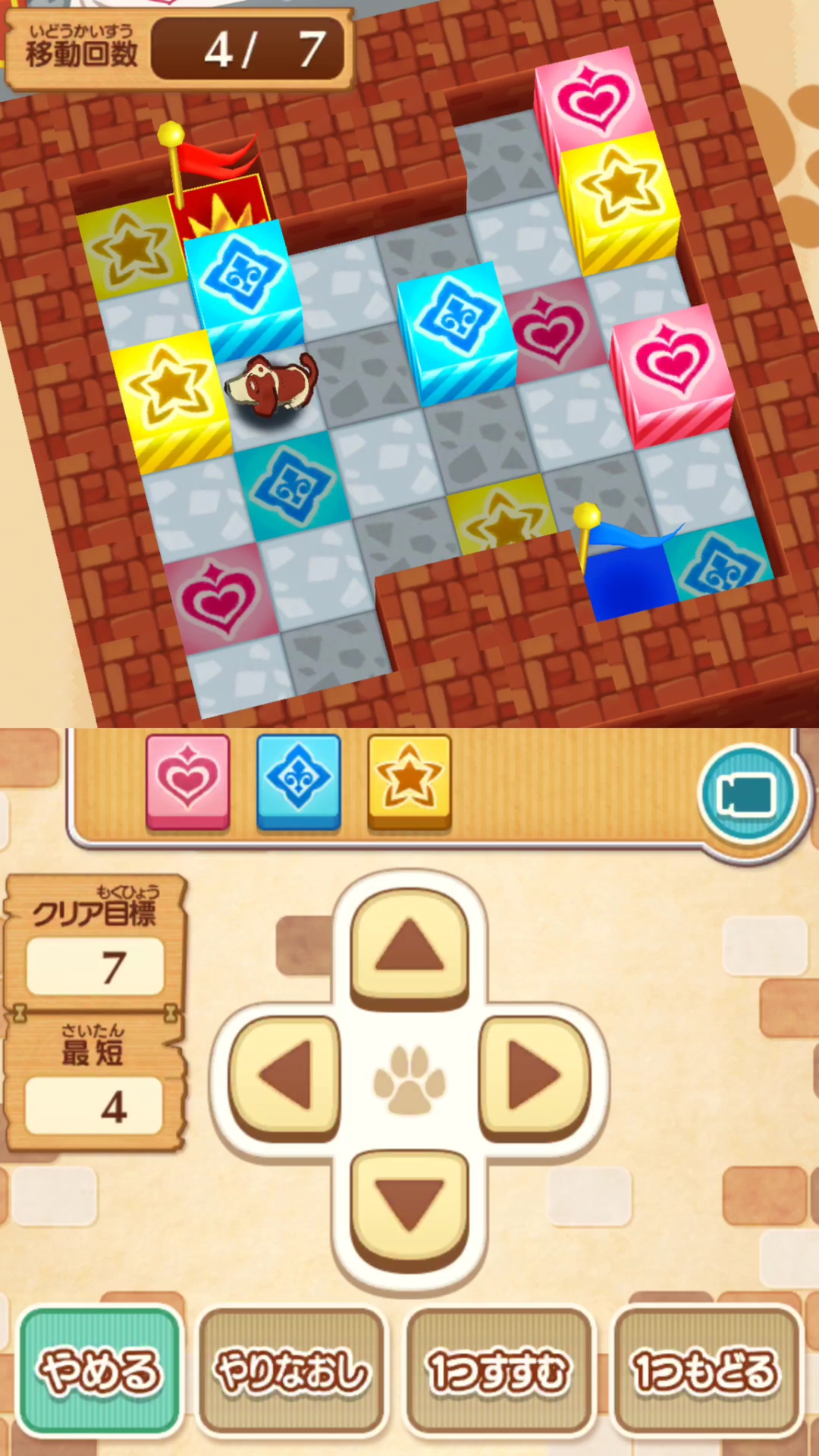Select the blue diamond block button
Image resolution: width=819 pixels, height=1456 pixels.
(x=299, y=780)
